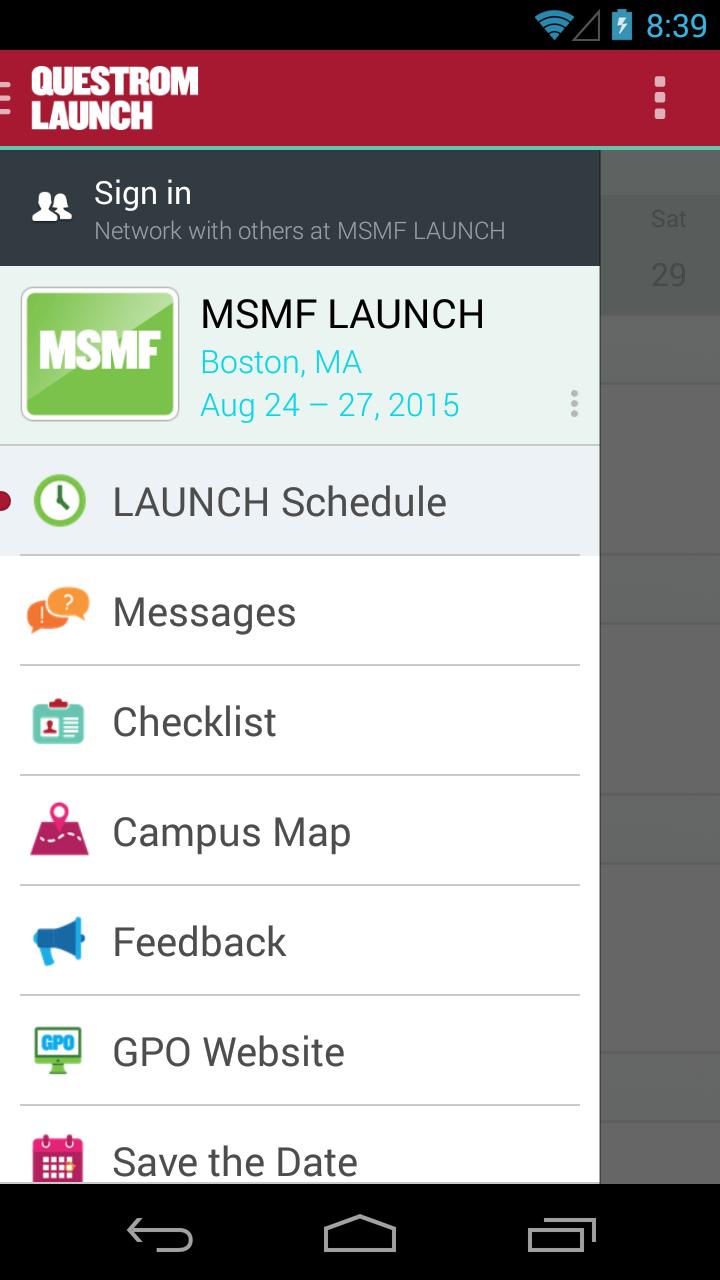This screenshot has height=1280, width=720.
Task: Go to Messages
Action: tap(298, 611)
